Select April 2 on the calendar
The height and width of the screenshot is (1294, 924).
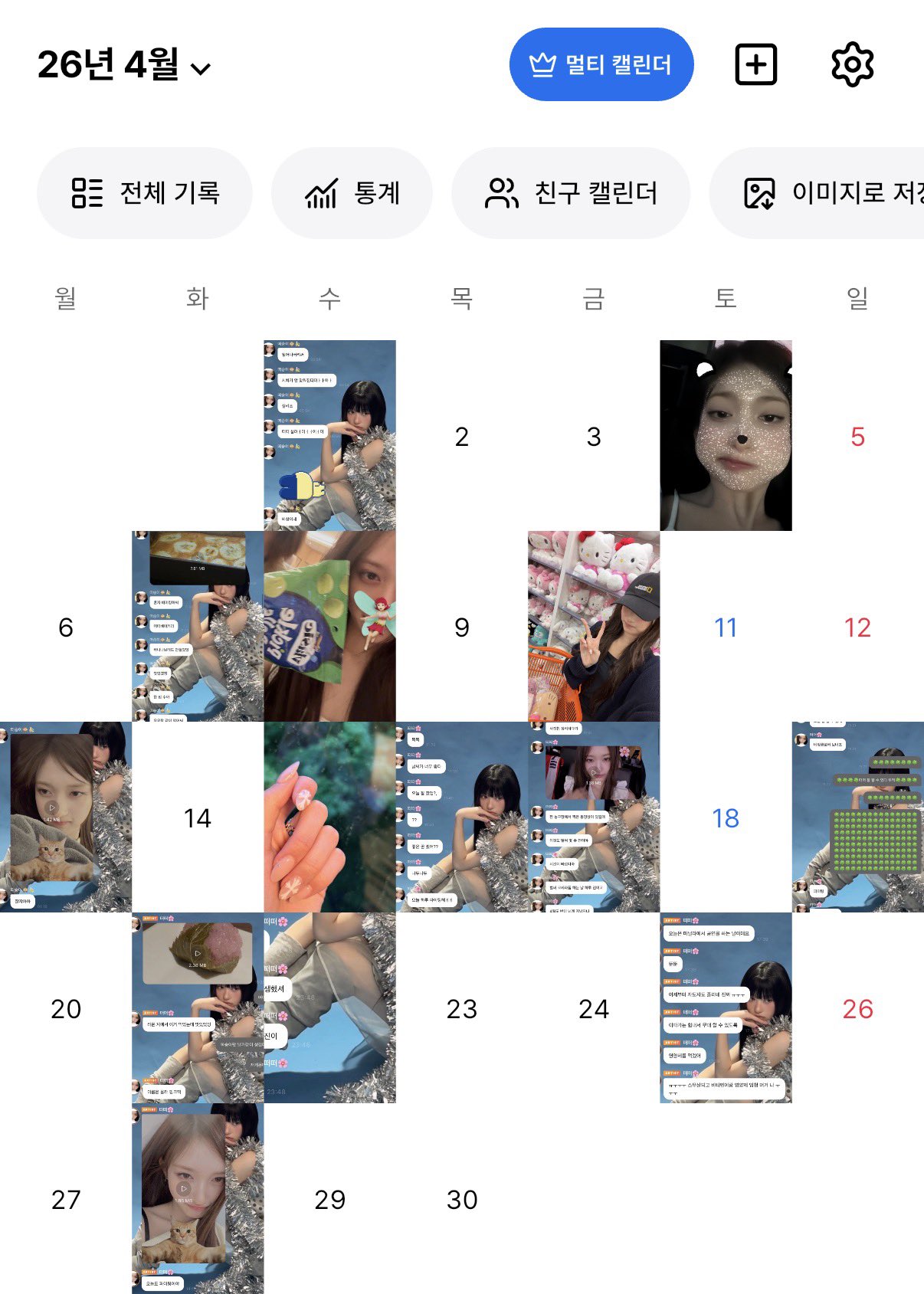[462, 436]
